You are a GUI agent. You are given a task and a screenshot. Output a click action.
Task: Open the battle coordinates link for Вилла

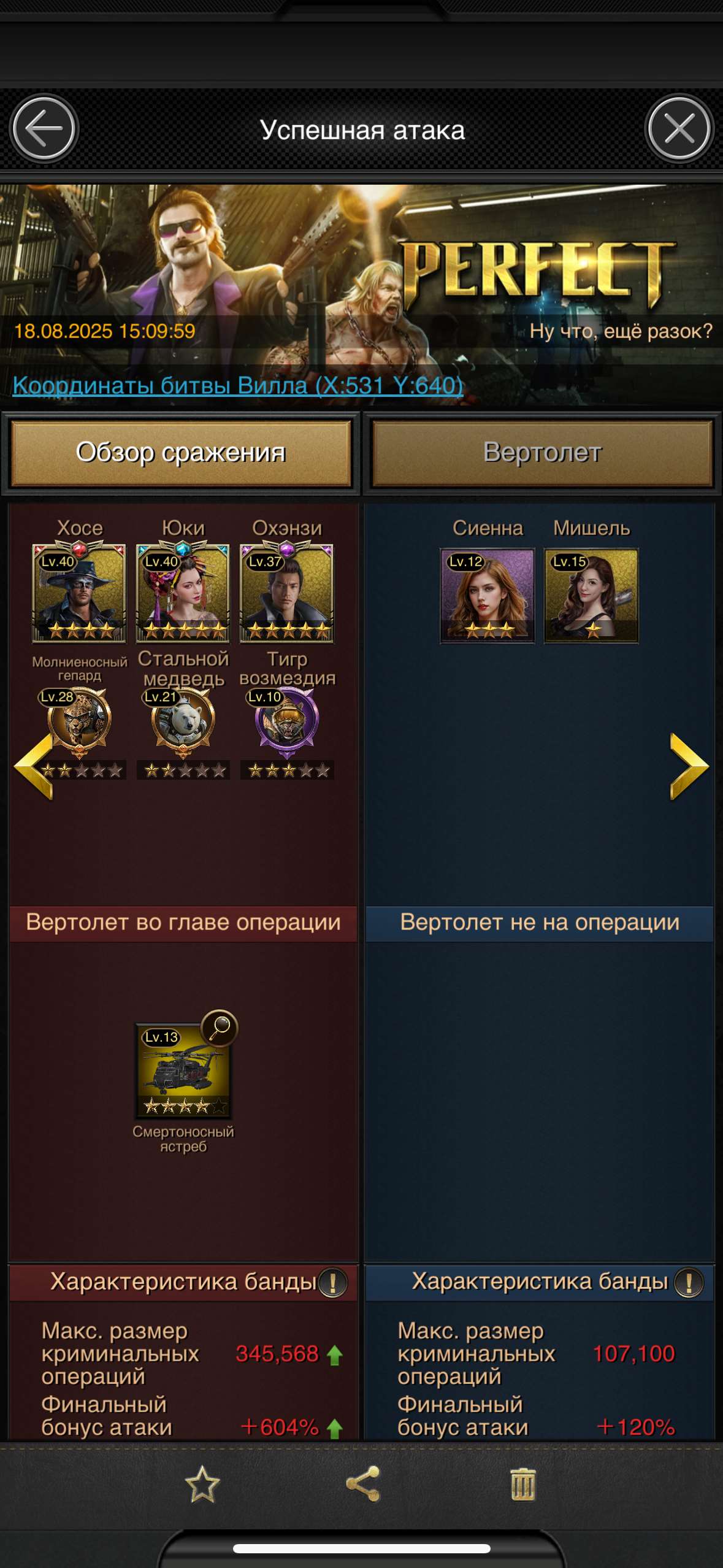click(237, 385)
